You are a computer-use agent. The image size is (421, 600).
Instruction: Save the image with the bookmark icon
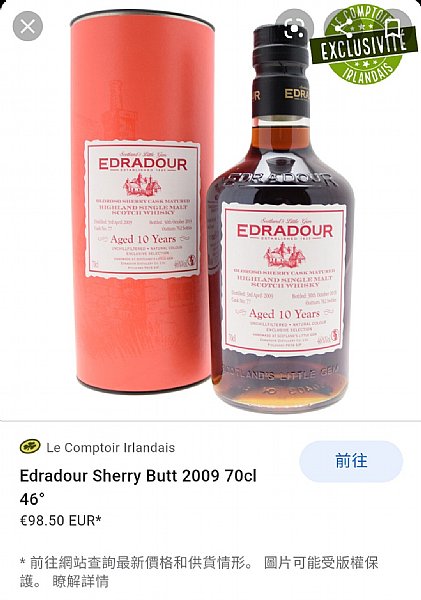[x=394, y=26]
